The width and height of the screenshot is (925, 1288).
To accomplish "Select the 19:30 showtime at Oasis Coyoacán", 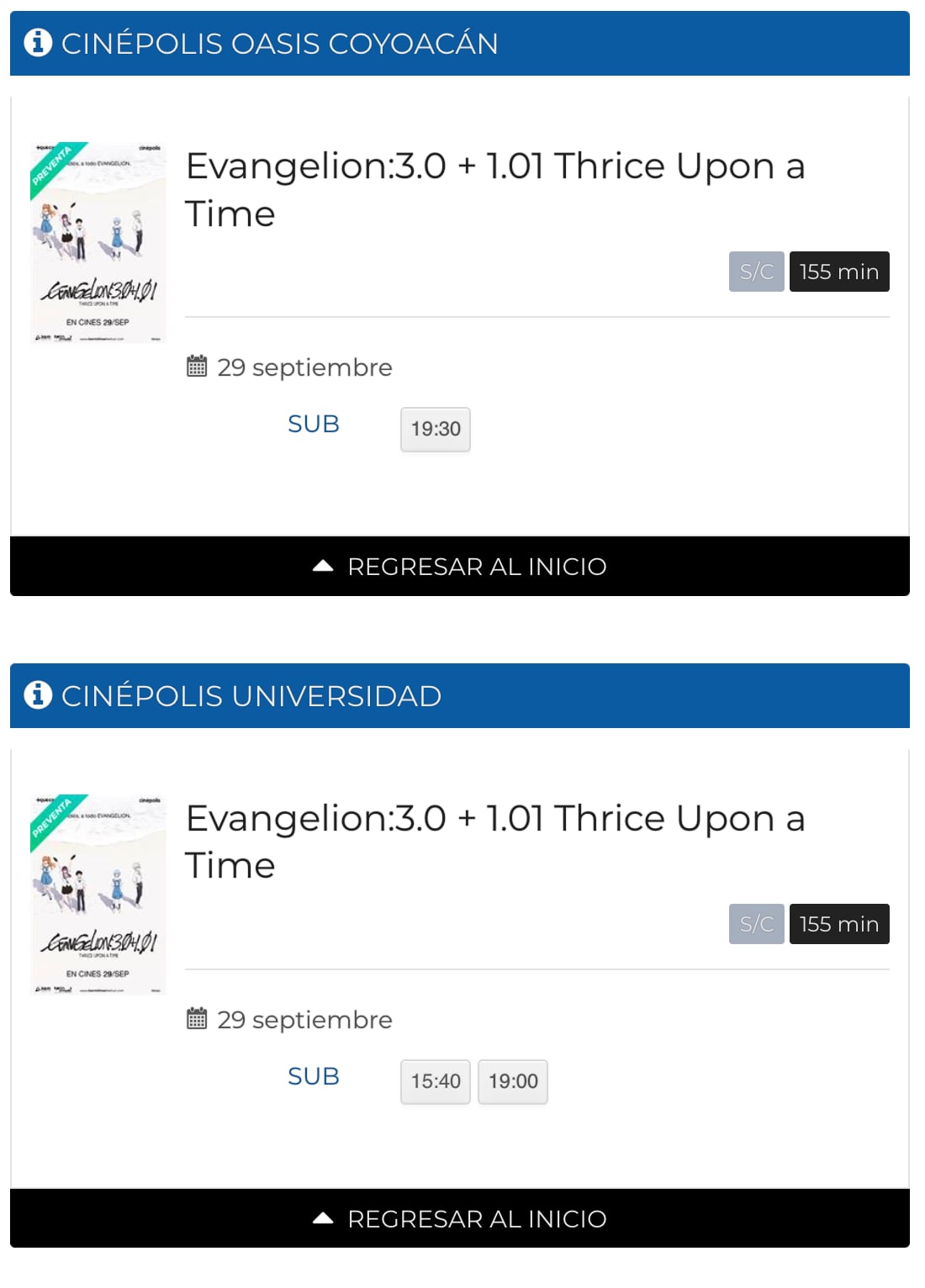I will (435, 429).
